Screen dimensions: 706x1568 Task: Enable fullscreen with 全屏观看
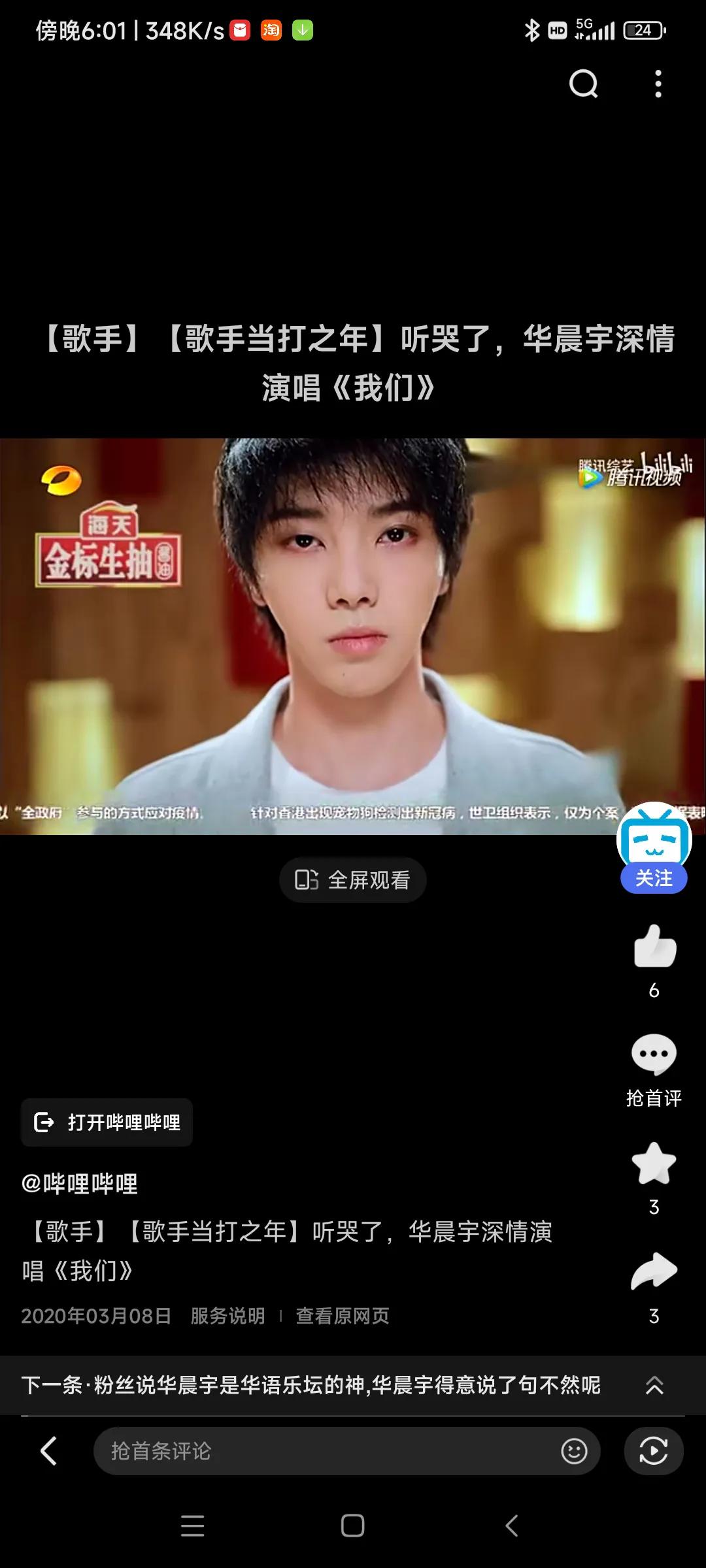coord(352,879)
